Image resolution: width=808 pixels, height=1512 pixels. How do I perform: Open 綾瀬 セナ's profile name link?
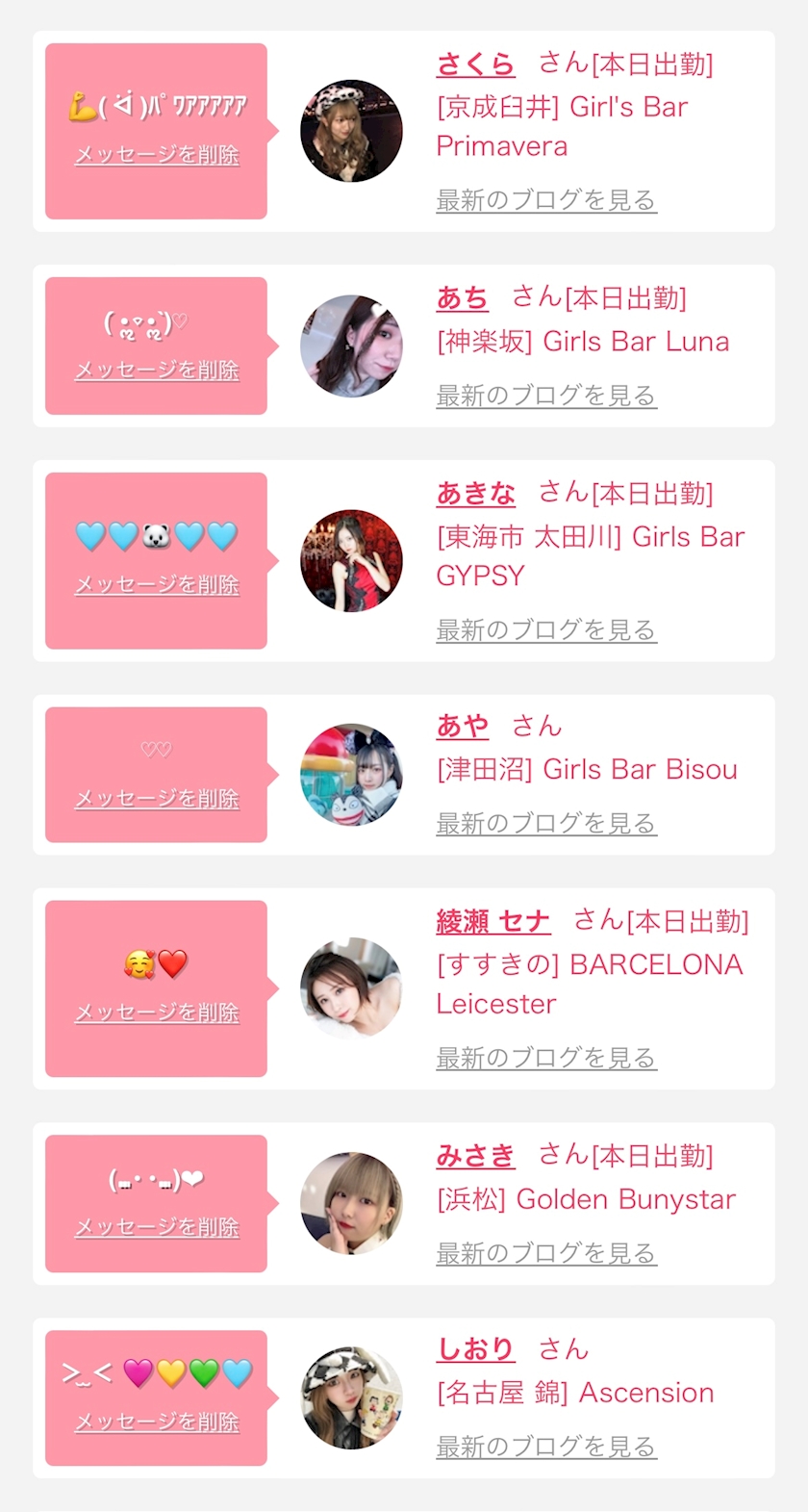[x=492, y=922]
